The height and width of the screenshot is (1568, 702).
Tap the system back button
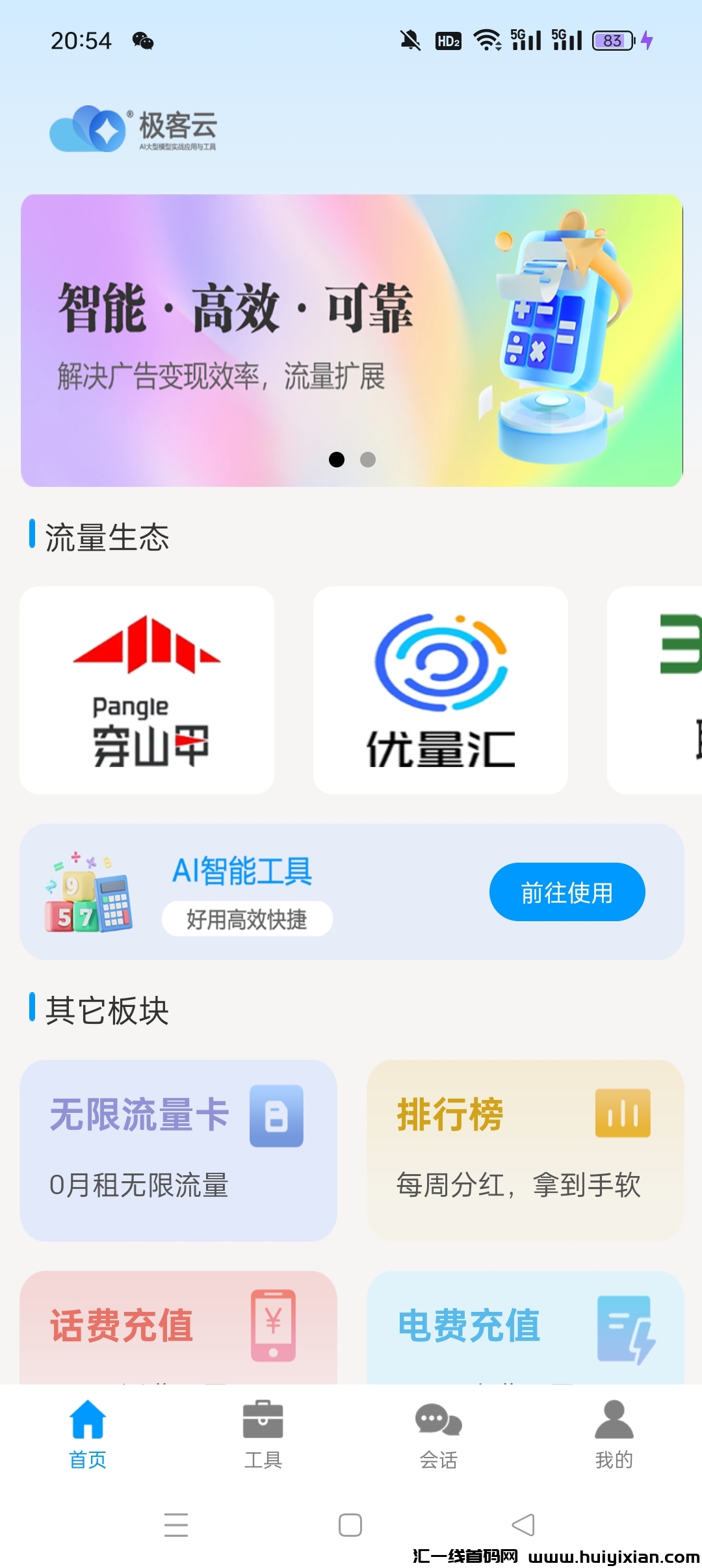524,1524
